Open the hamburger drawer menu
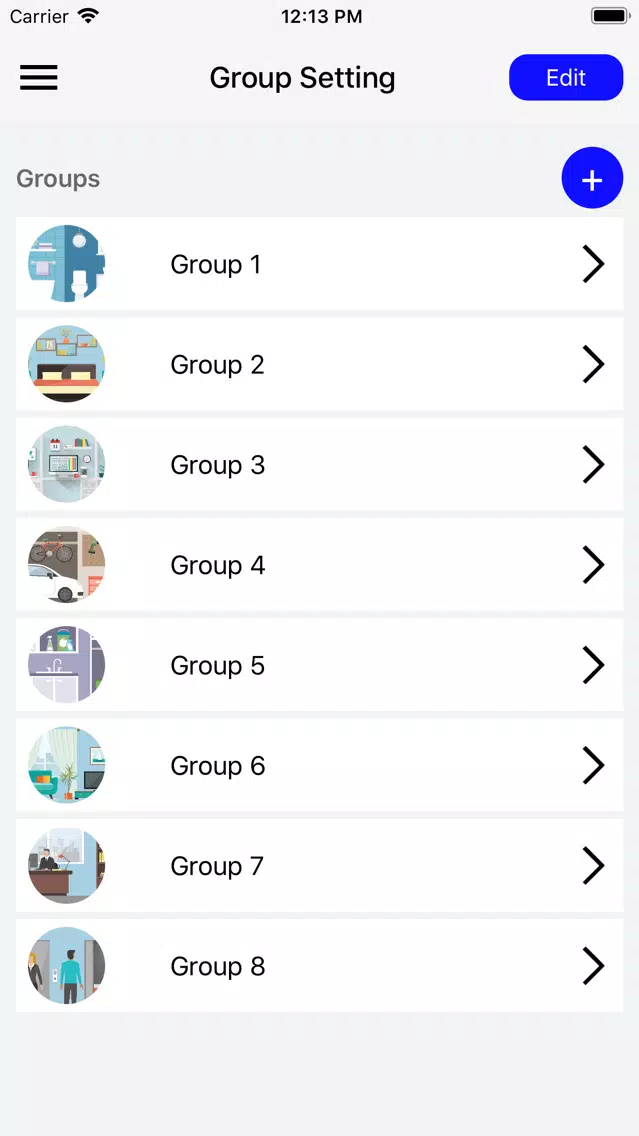The width and height of the screenshot is (639, 1136). tap(38, 78)
